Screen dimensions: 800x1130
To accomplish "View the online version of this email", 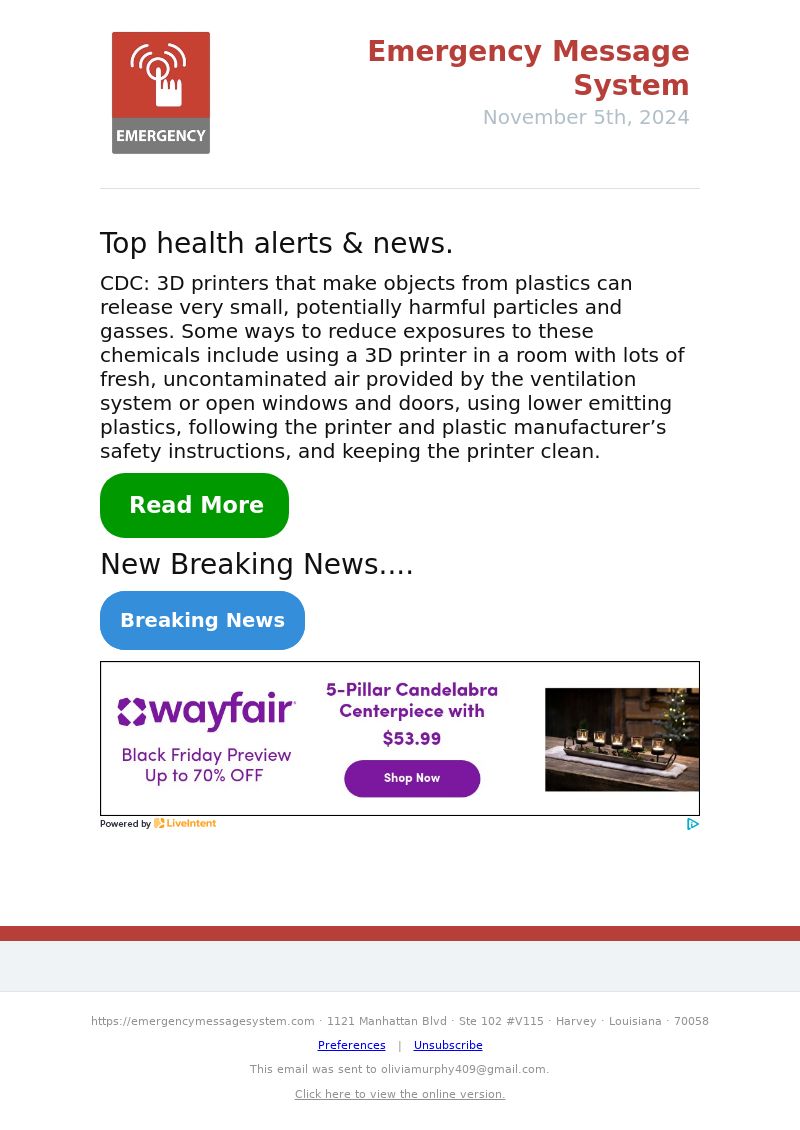I will click(400, 1094).
